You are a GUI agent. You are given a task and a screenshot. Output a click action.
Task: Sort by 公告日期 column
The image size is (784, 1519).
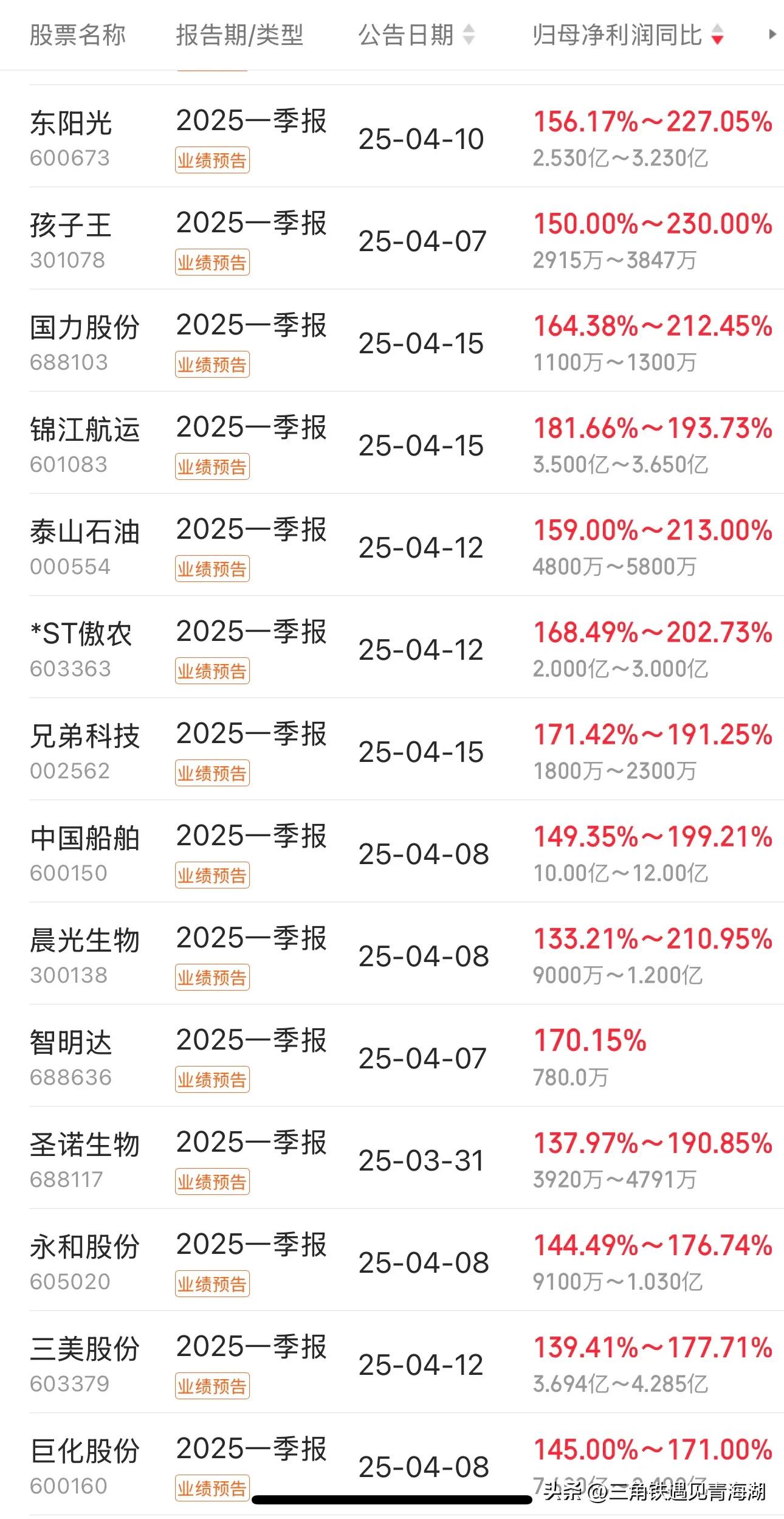416,35
